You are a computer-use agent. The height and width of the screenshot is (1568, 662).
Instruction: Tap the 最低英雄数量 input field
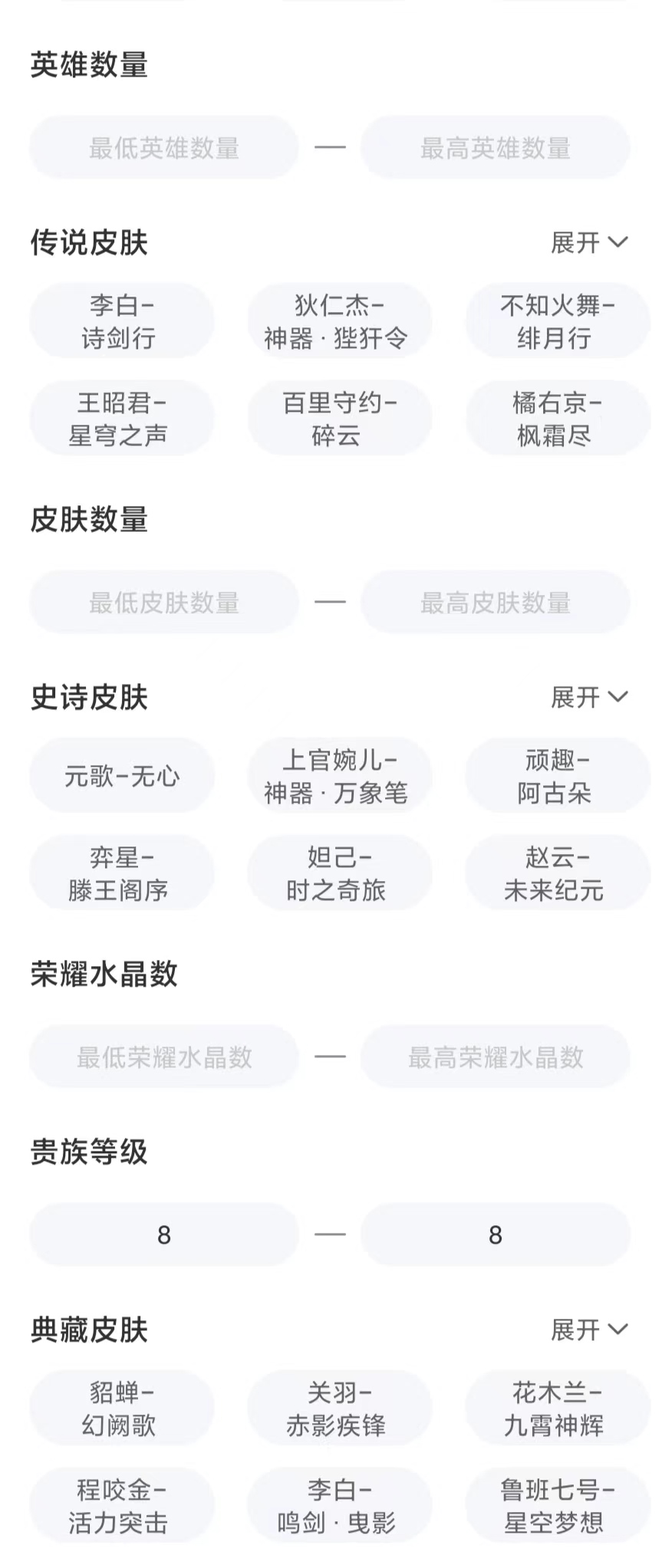[x=163, y=148]
